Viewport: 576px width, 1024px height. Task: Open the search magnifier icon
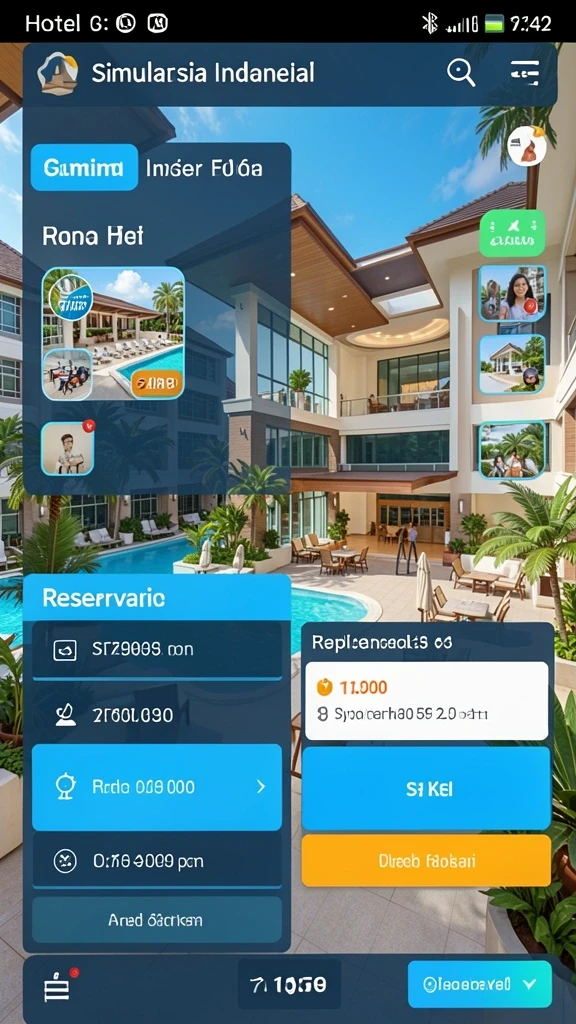point(461,72)
